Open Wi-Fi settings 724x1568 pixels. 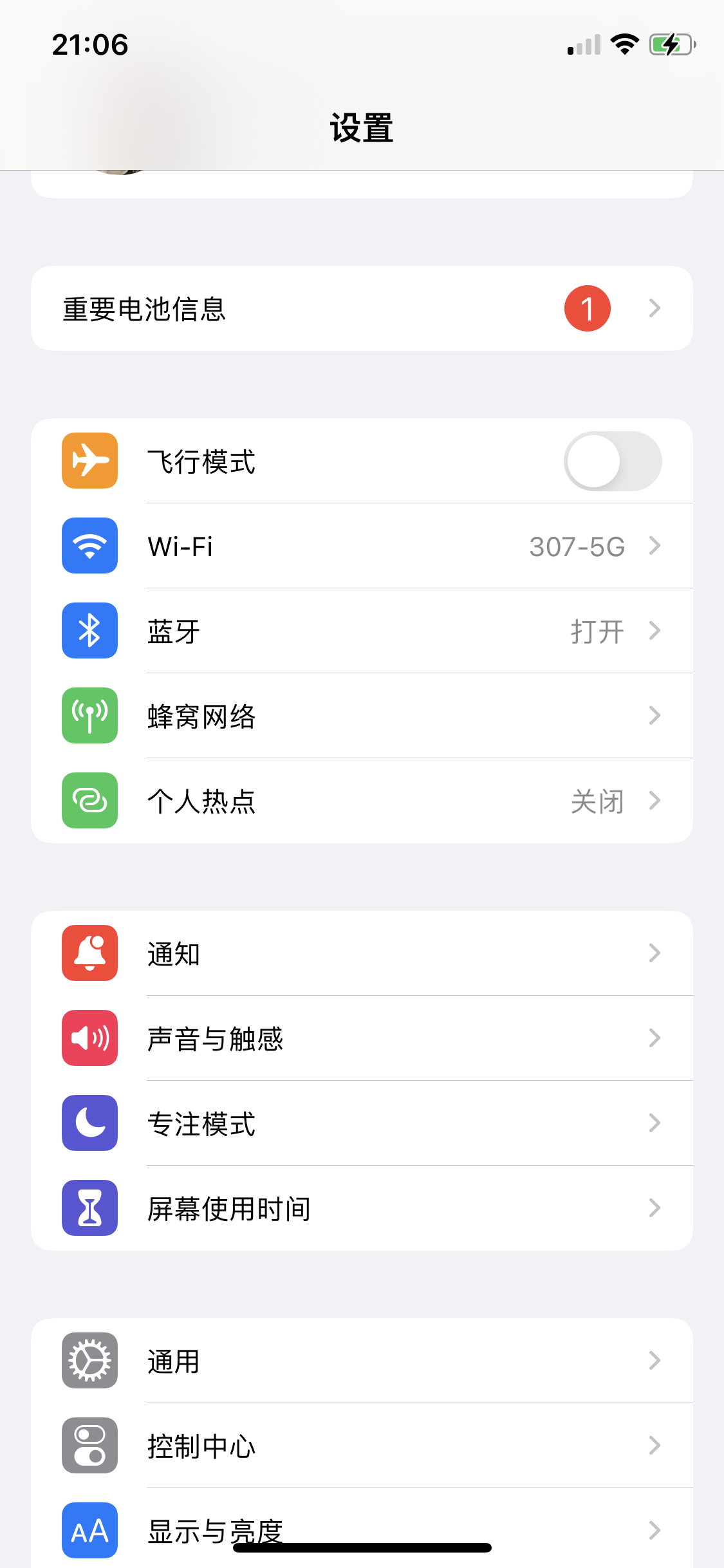pos(360,546)
